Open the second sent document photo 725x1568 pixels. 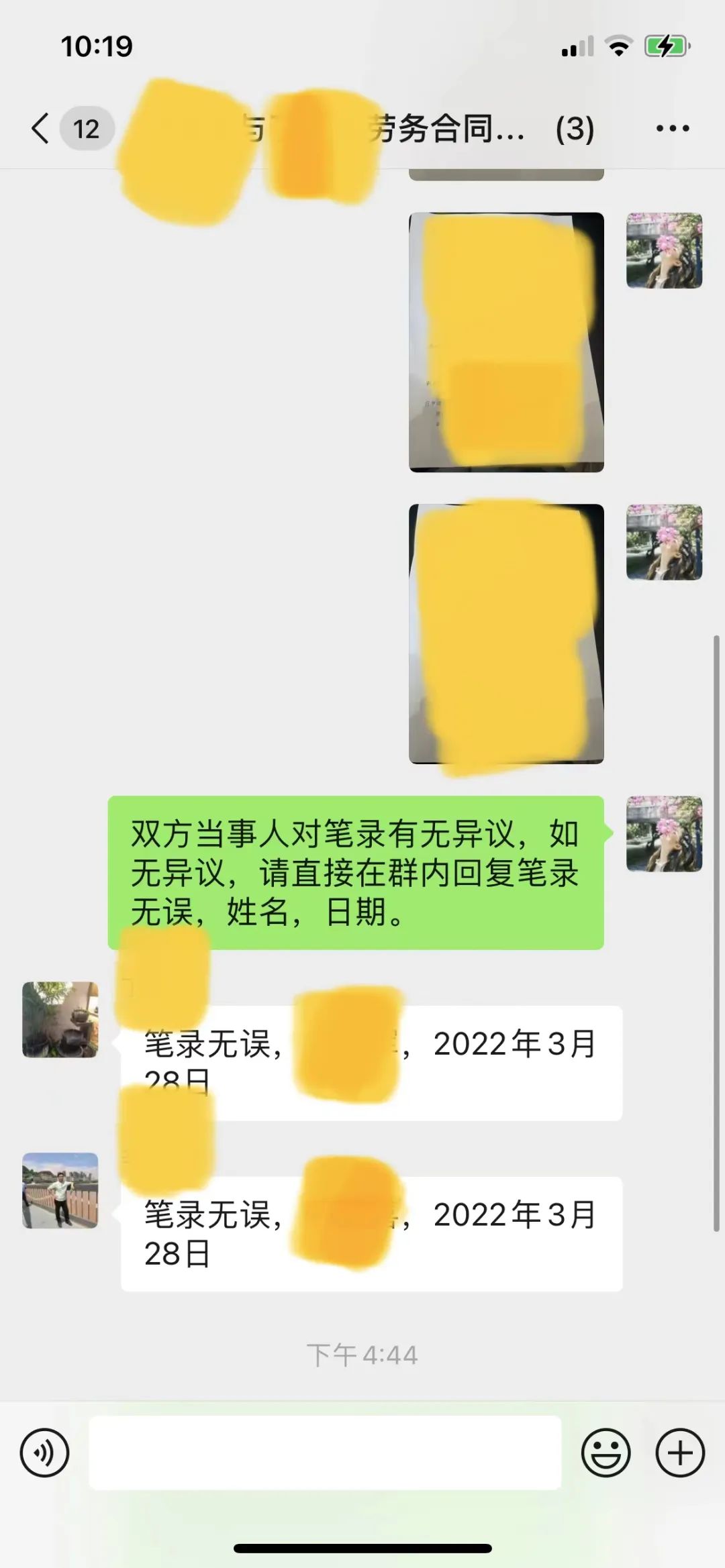[x=506, y=342]
